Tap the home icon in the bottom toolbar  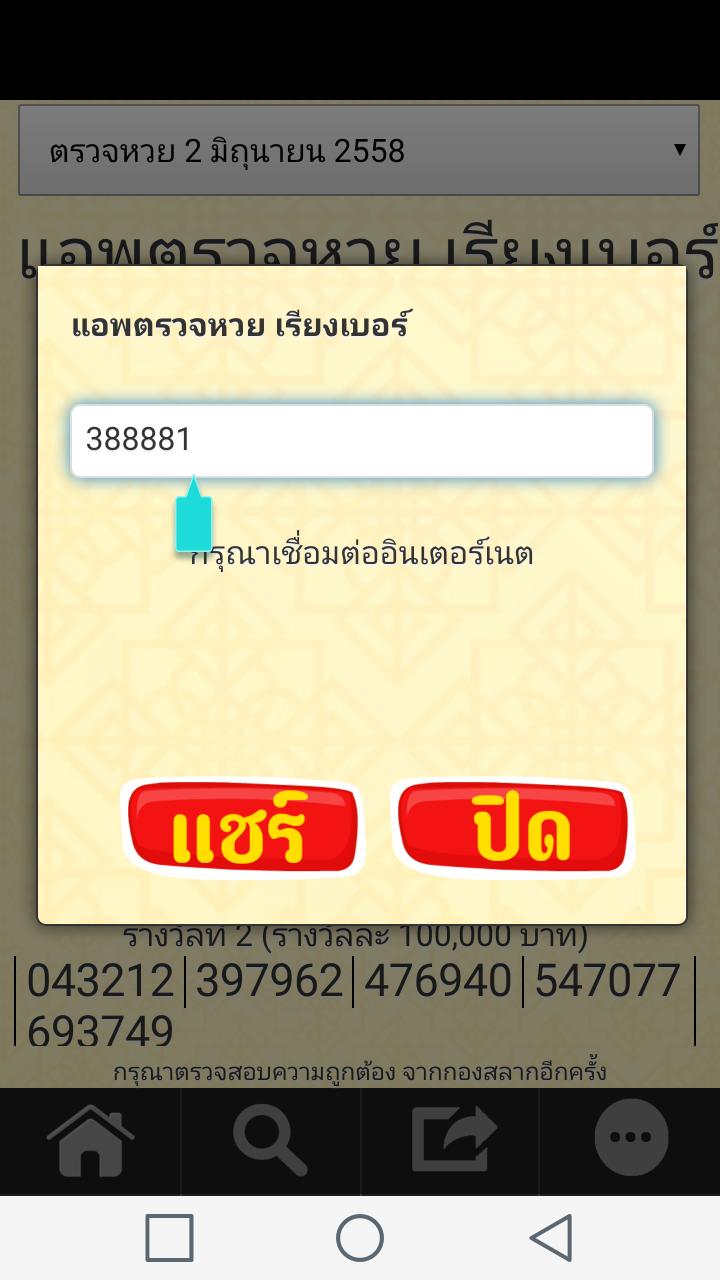[x=90, y=1140]
